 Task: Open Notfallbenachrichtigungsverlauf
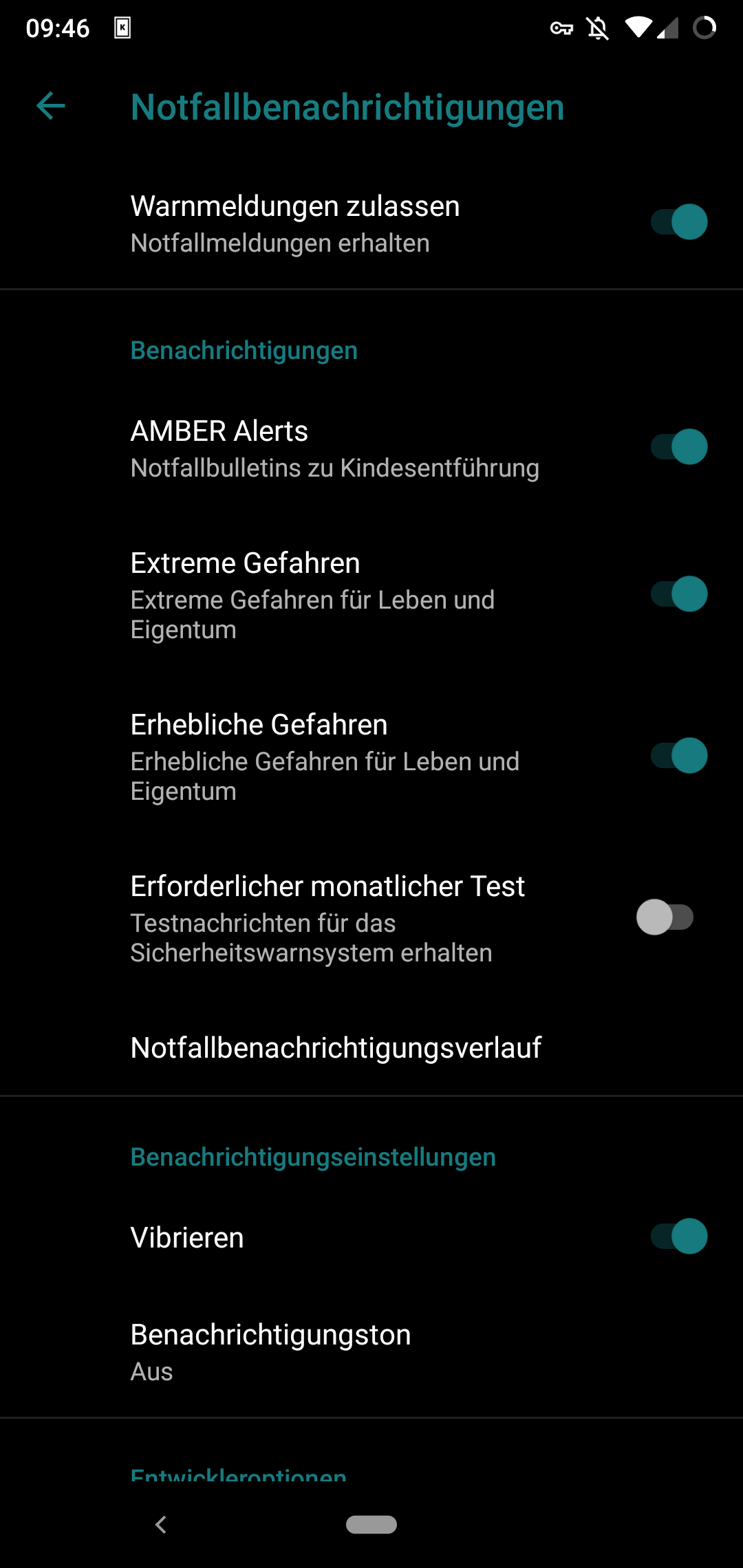pyautogui.click(x=336, y=1048)
